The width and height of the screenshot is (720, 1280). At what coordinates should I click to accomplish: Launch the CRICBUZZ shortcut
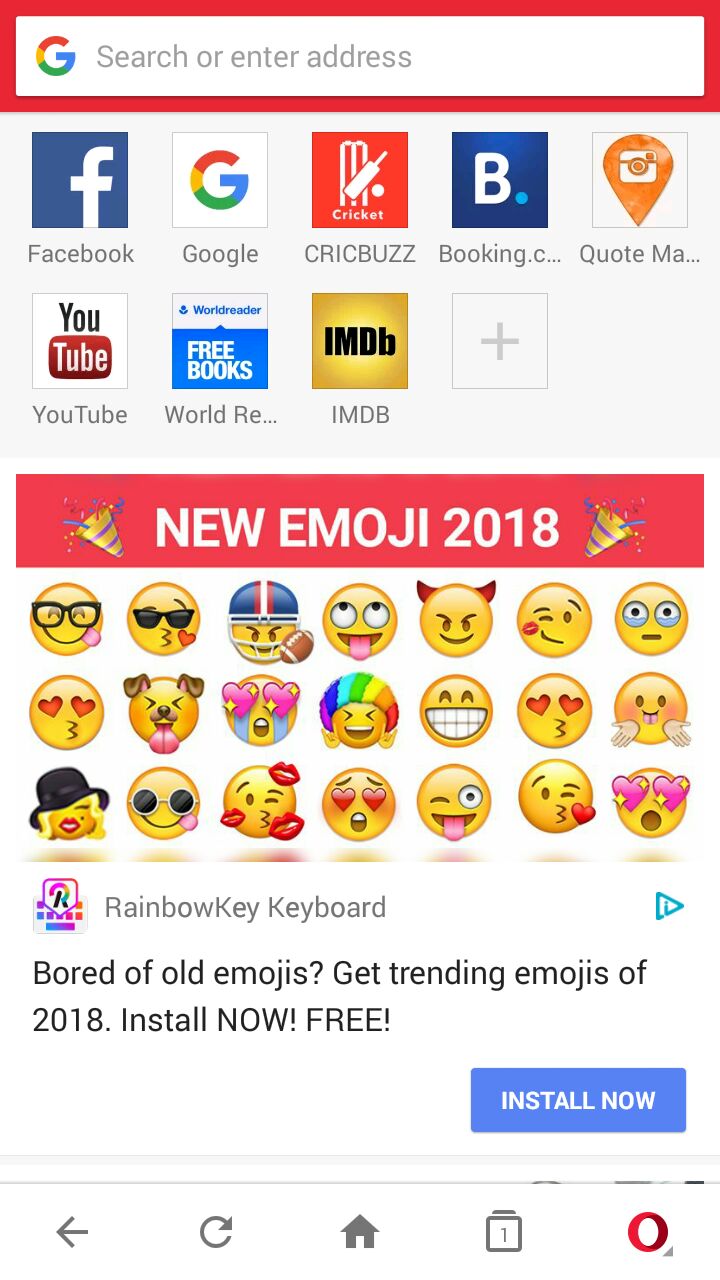pyautogui.click(x=360, y=181)
